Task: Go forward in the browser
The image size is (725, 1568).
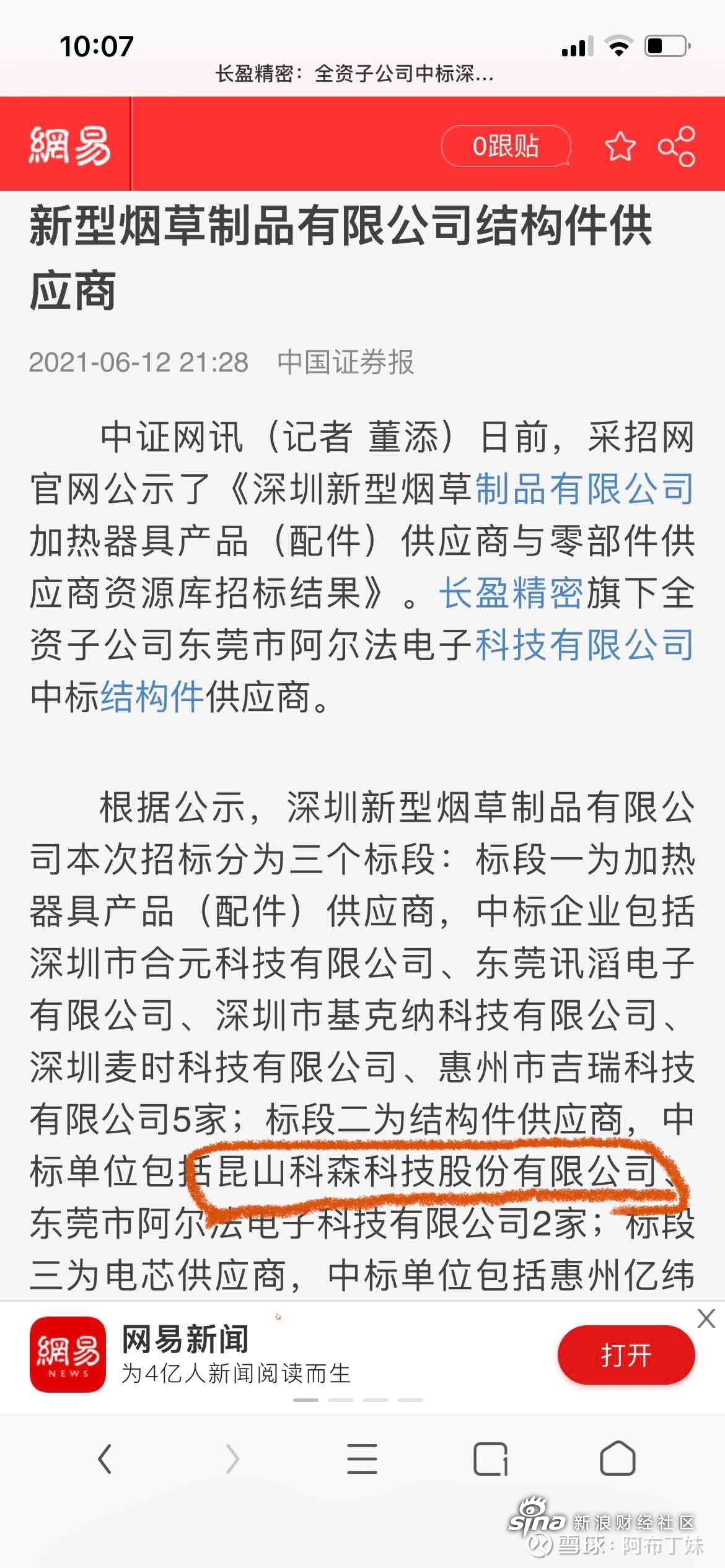Action: pos(232,1458)
